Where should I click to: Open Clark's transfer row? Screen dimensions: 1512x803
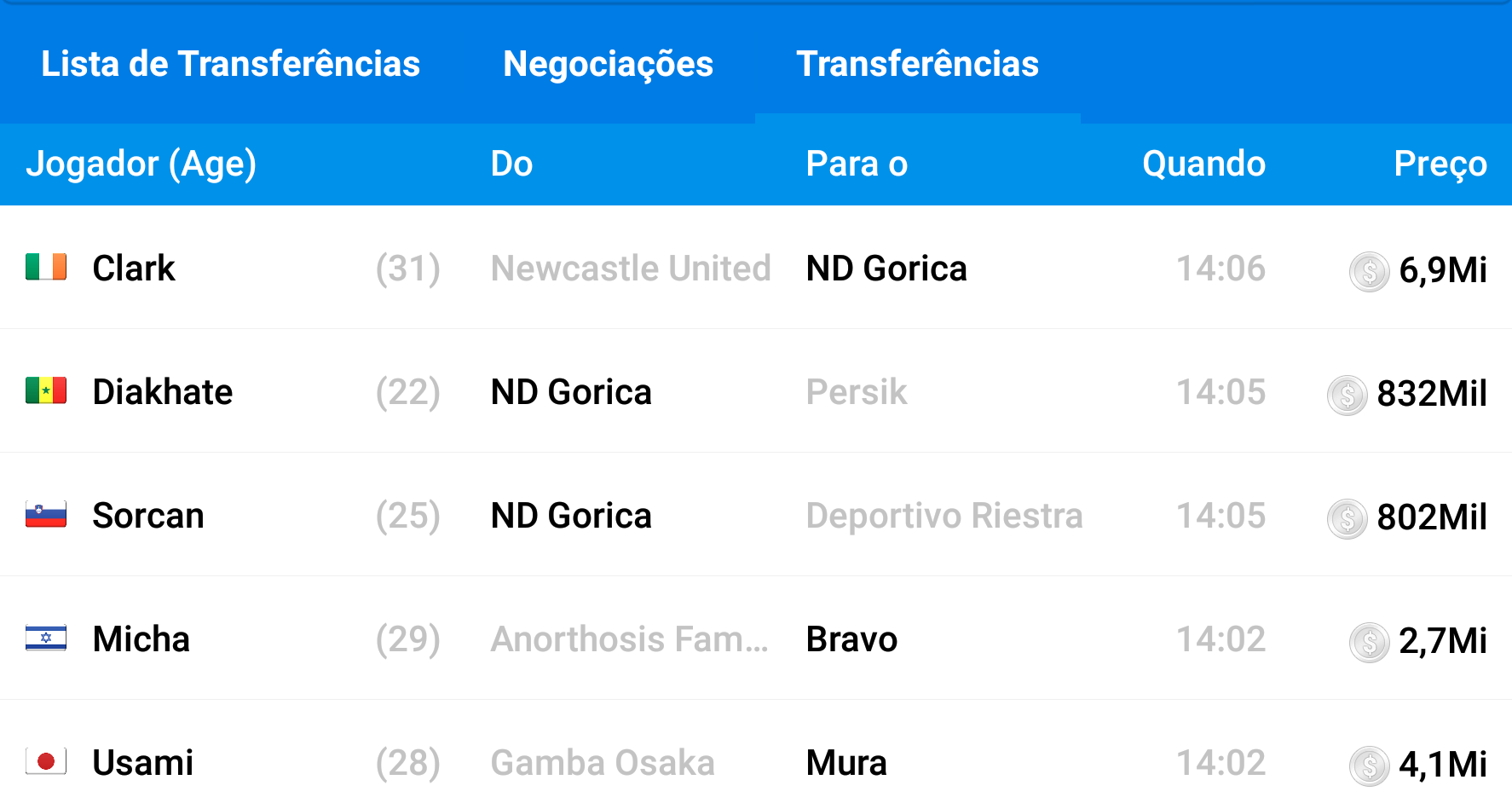point(755,269)
